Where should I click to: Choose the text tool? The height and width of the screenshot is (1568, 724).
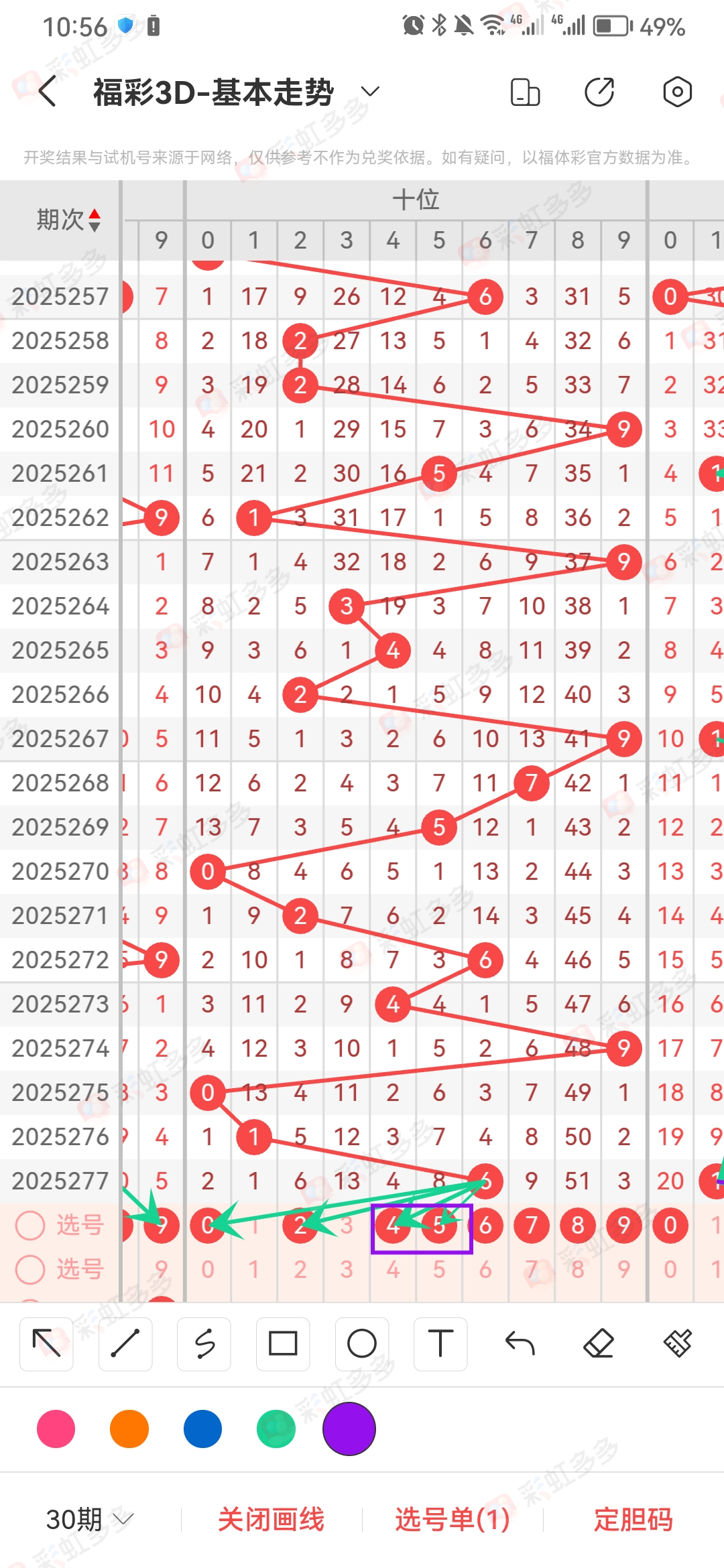(x=440, y=1344)
